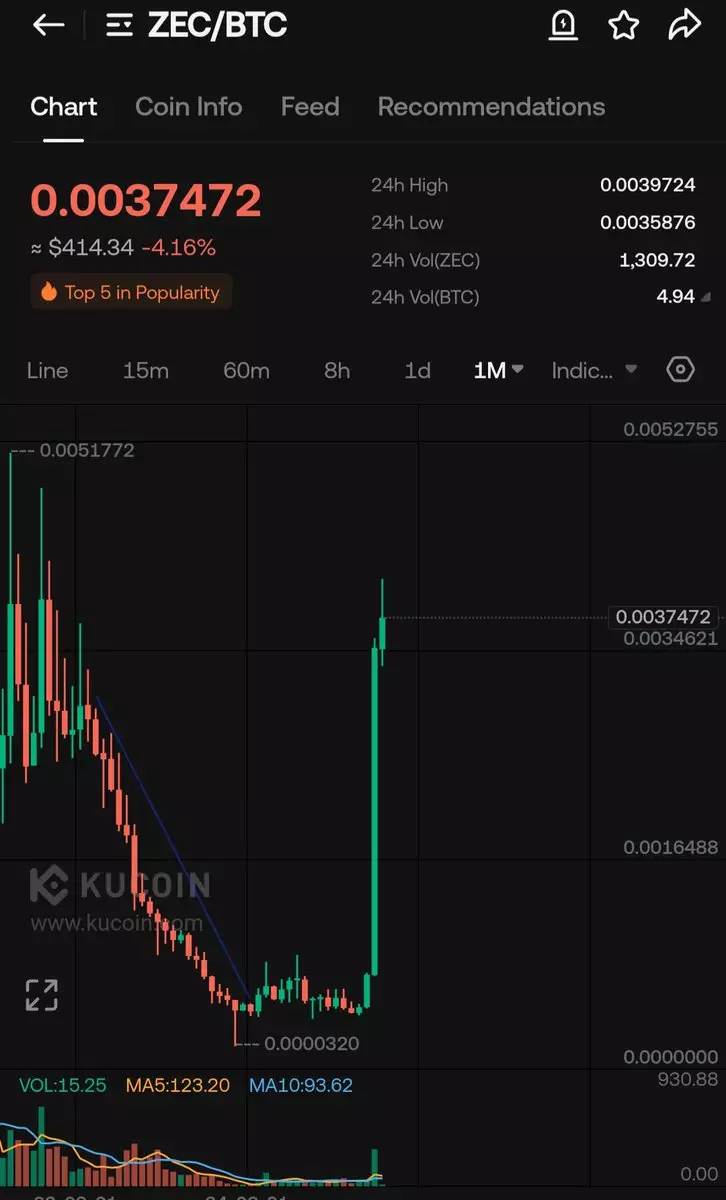Tap the Top 5 in Popularity badge
This screenshot has width=726, height=1200.
131,292
